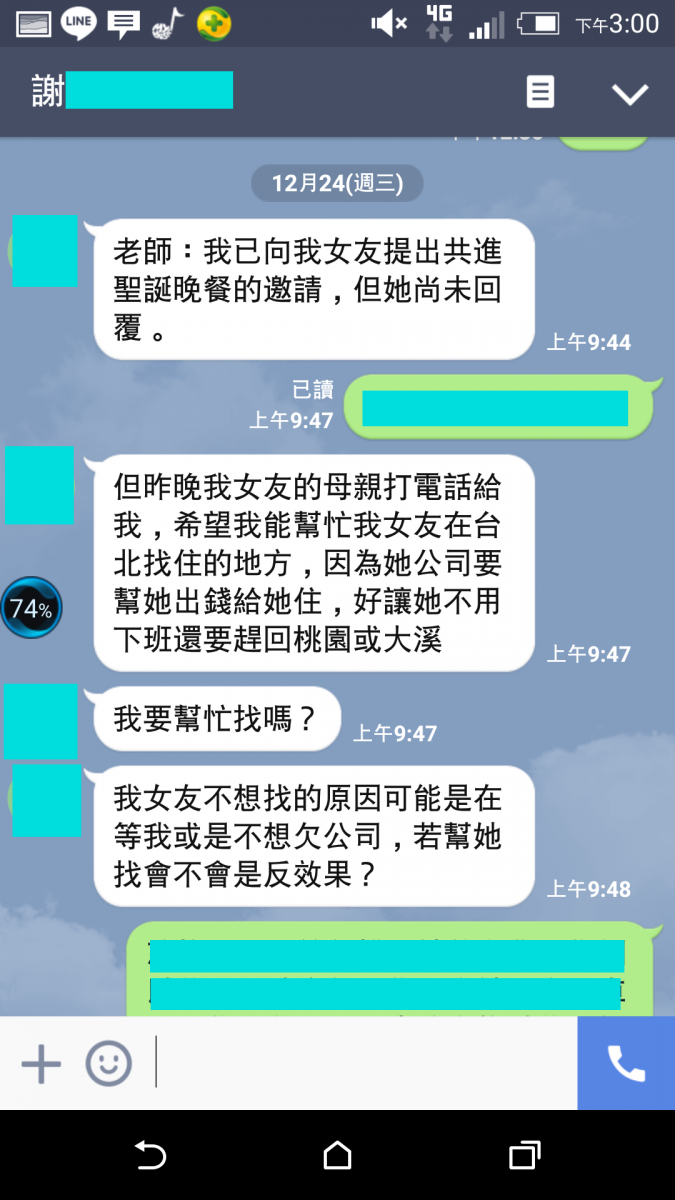Go back using system back button
The width and height of the screenshot is (675, 1200).
pyautogui.click(x=150, y=1156)
